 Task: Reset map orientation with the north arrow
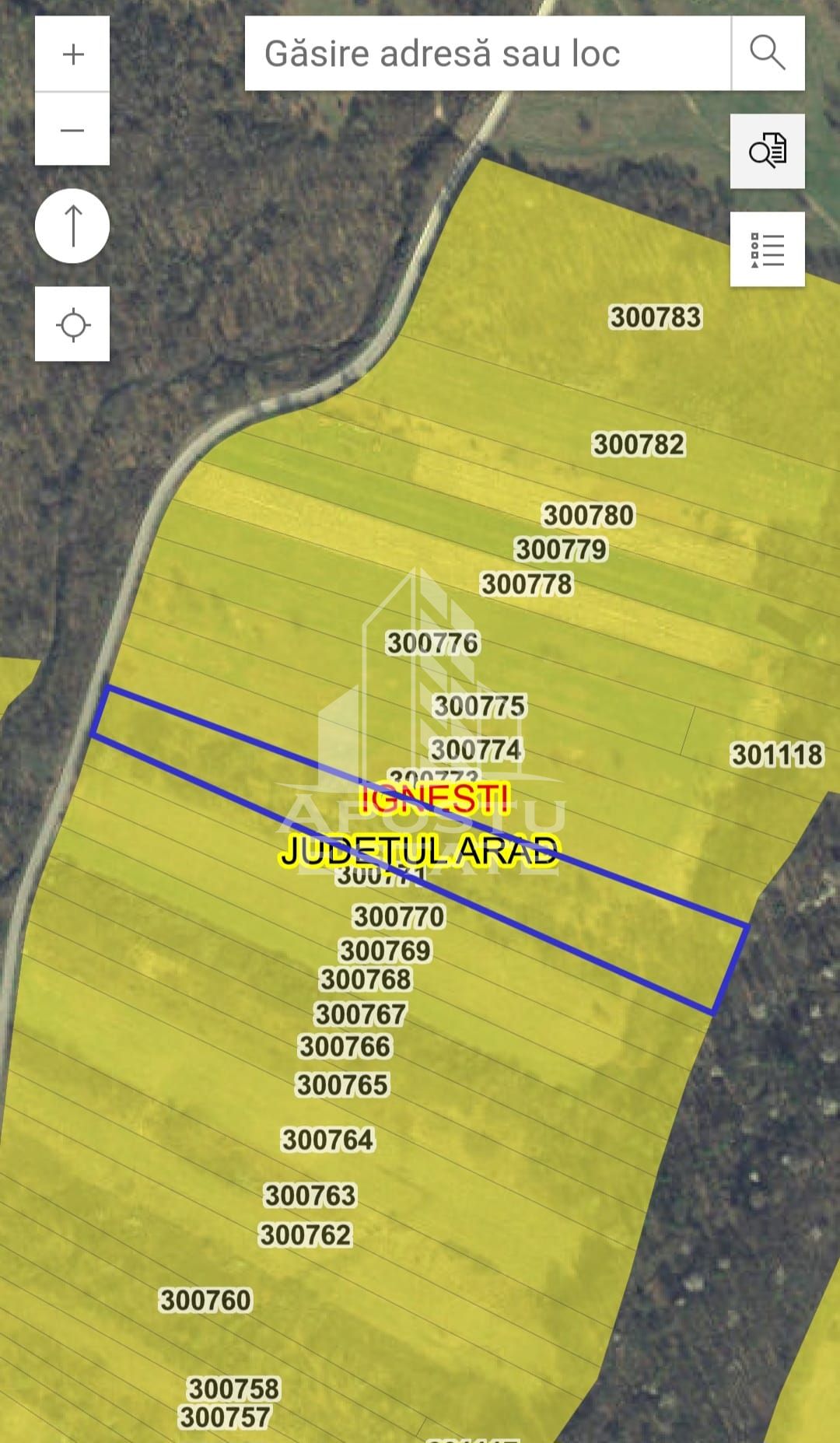72,226
